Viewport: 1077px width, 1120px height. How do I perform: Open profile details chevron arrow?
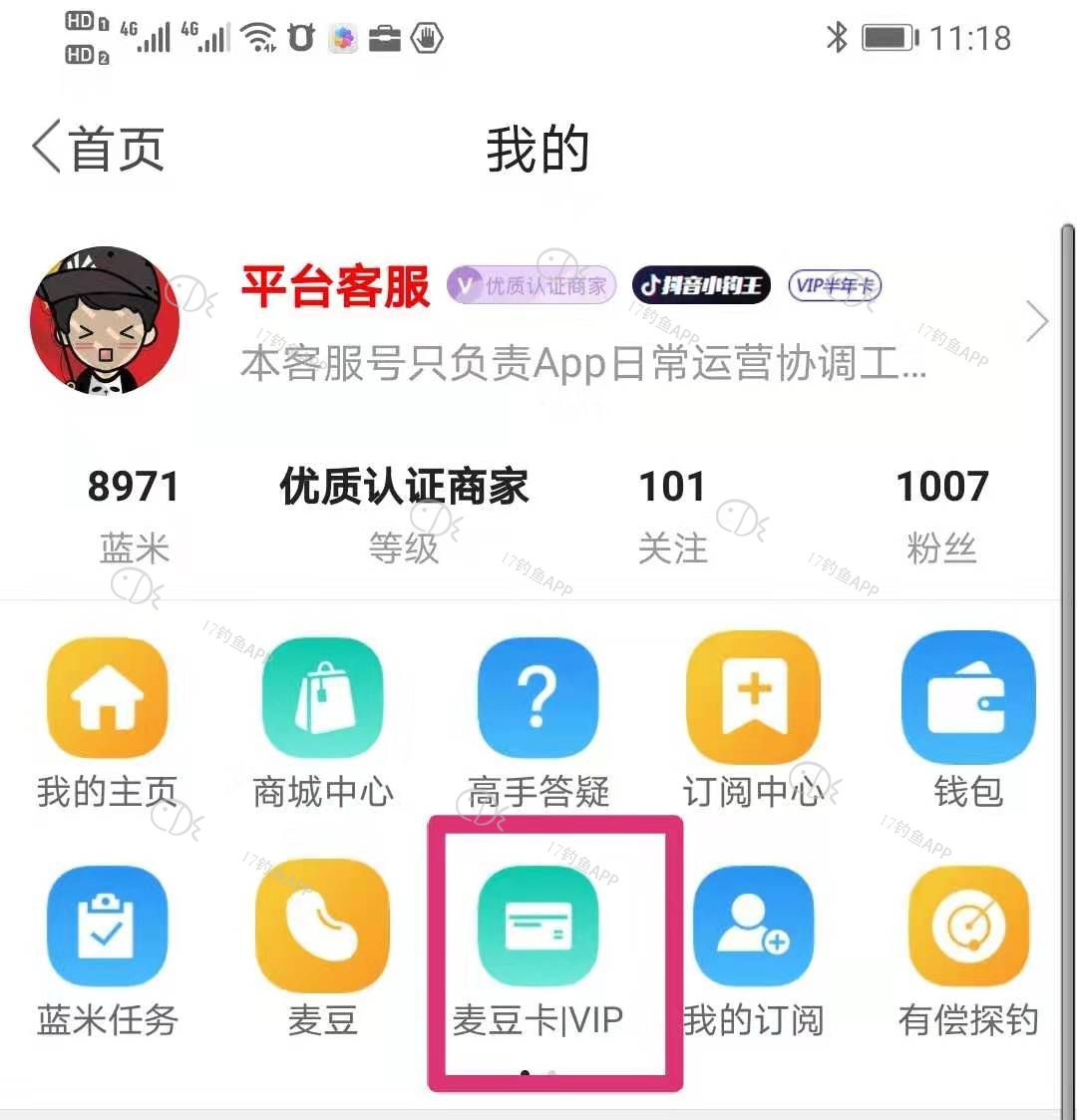[1037, 322]
